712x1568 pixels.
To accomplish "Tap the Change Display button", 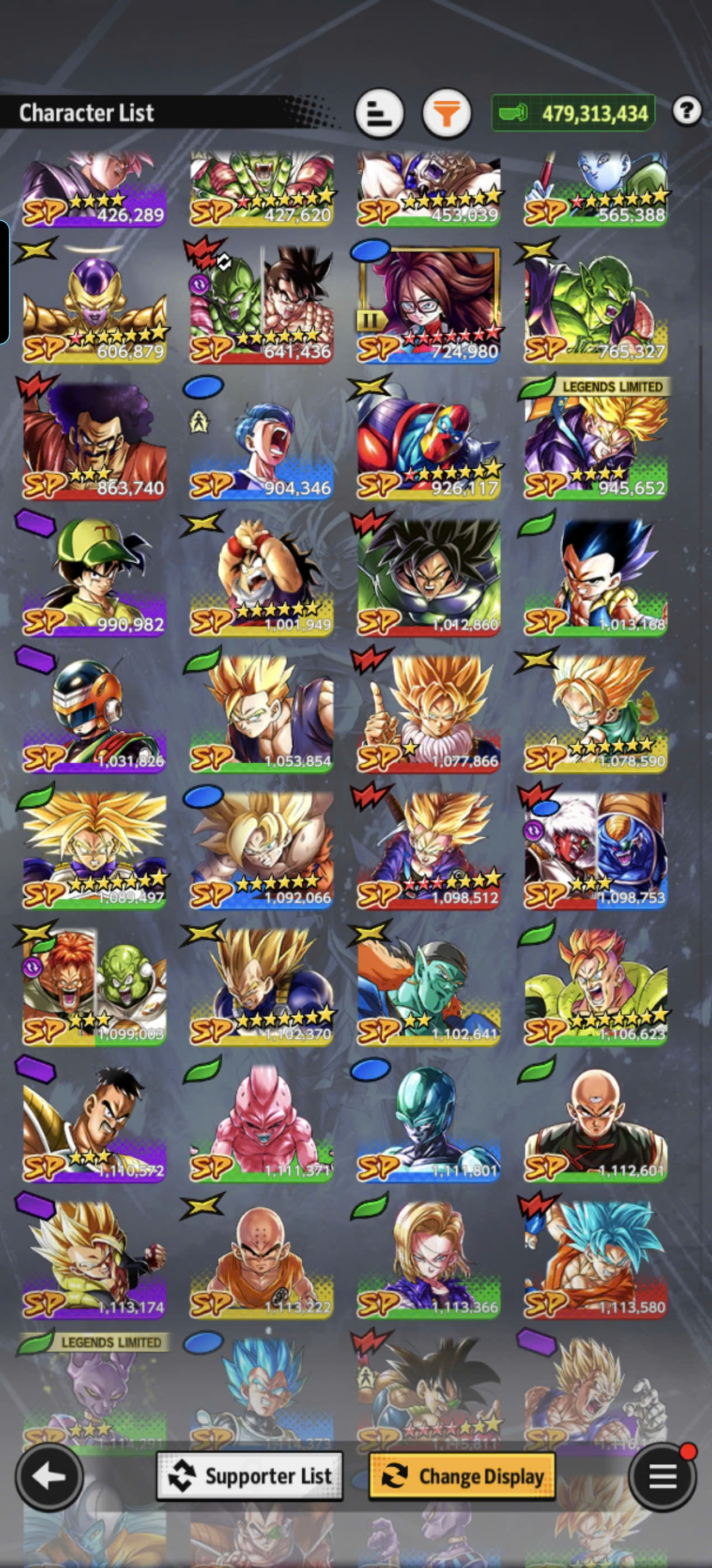I will click(462, 1476).
